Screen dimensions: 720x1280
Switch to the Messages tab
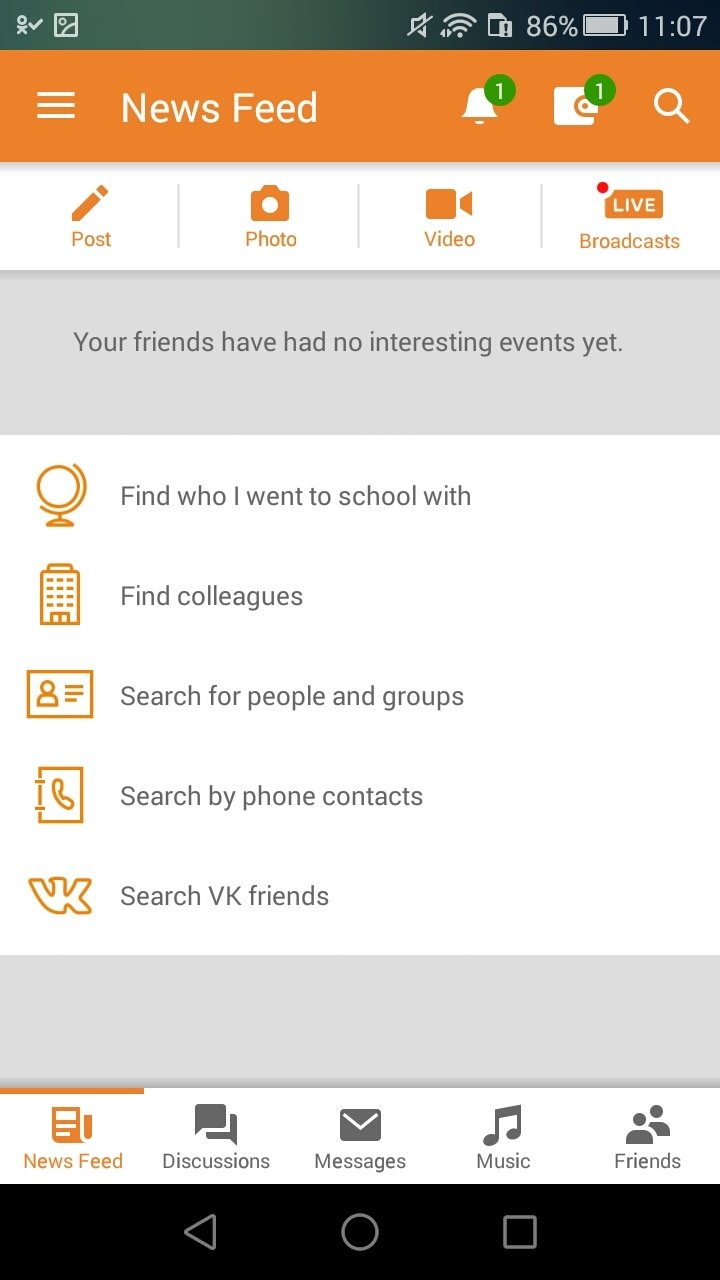click(x=360, y=1137)
